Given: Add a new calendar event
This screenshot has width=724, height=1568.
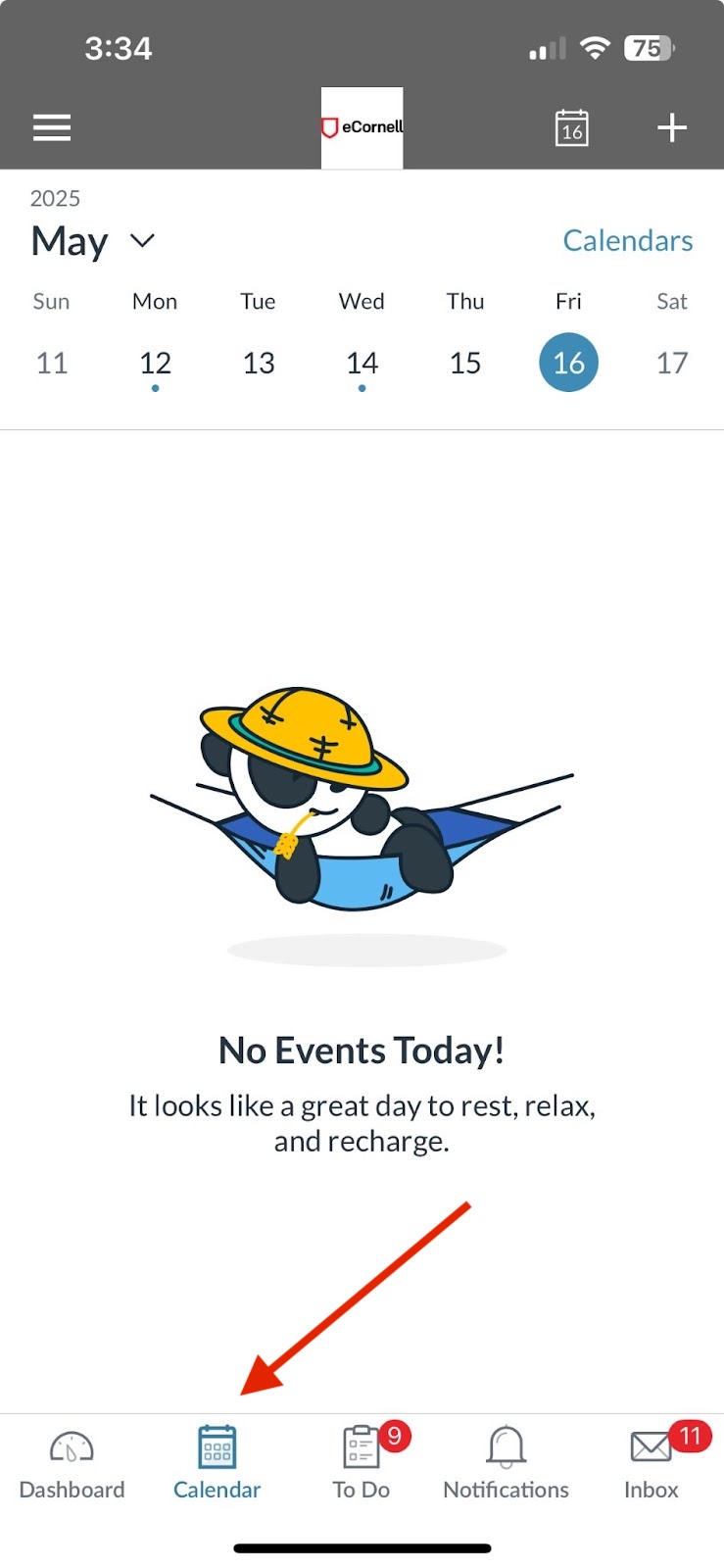Looking at the screenshot, I should pyautogui.click(x=672, y=127).
